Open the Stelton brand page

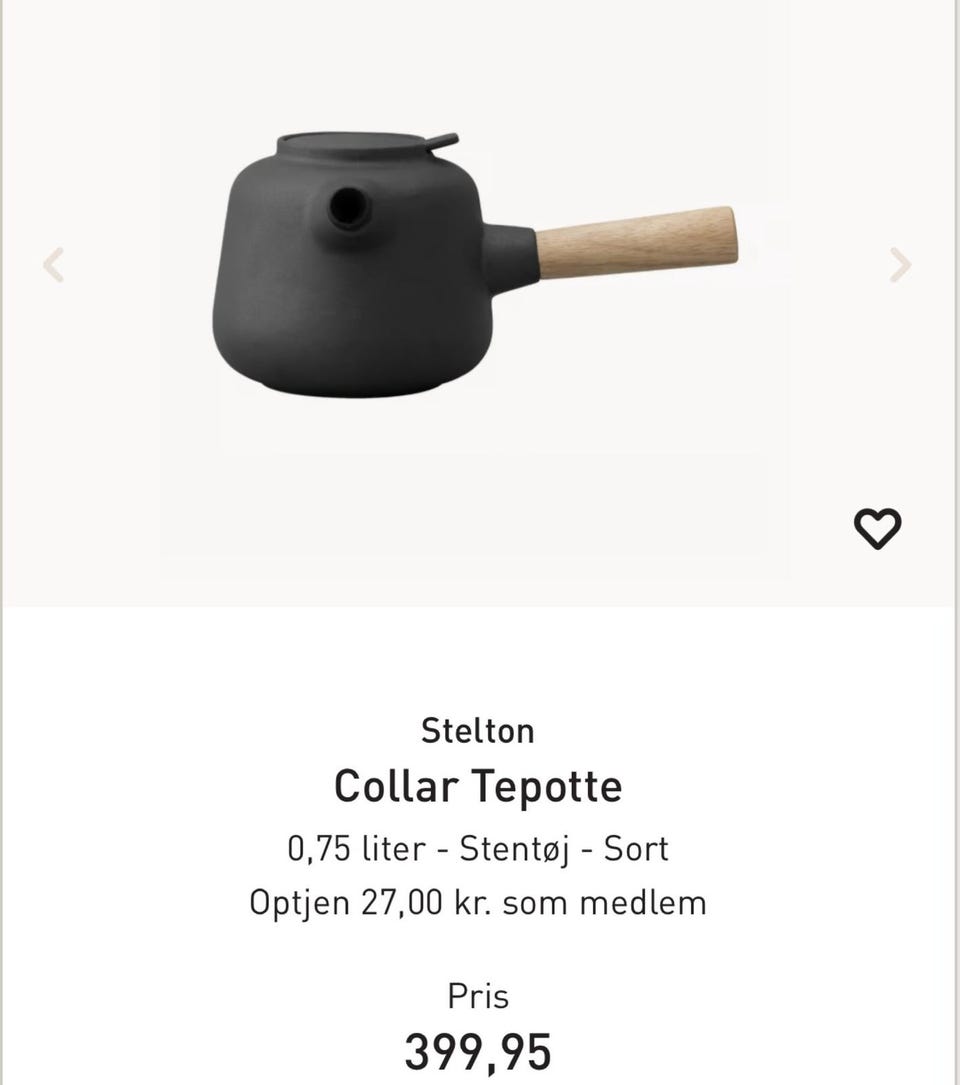(480, 731)
